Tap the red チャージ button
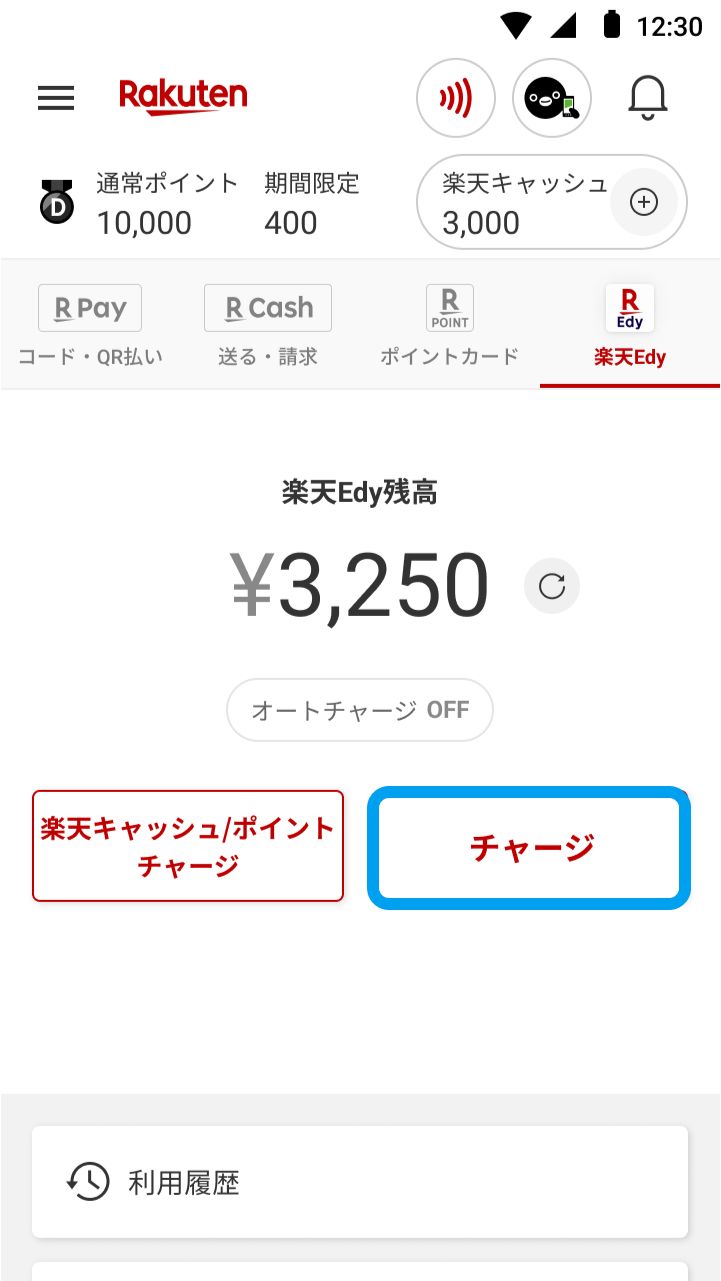This screenshot has width=721, height=1281. [530, 848]
